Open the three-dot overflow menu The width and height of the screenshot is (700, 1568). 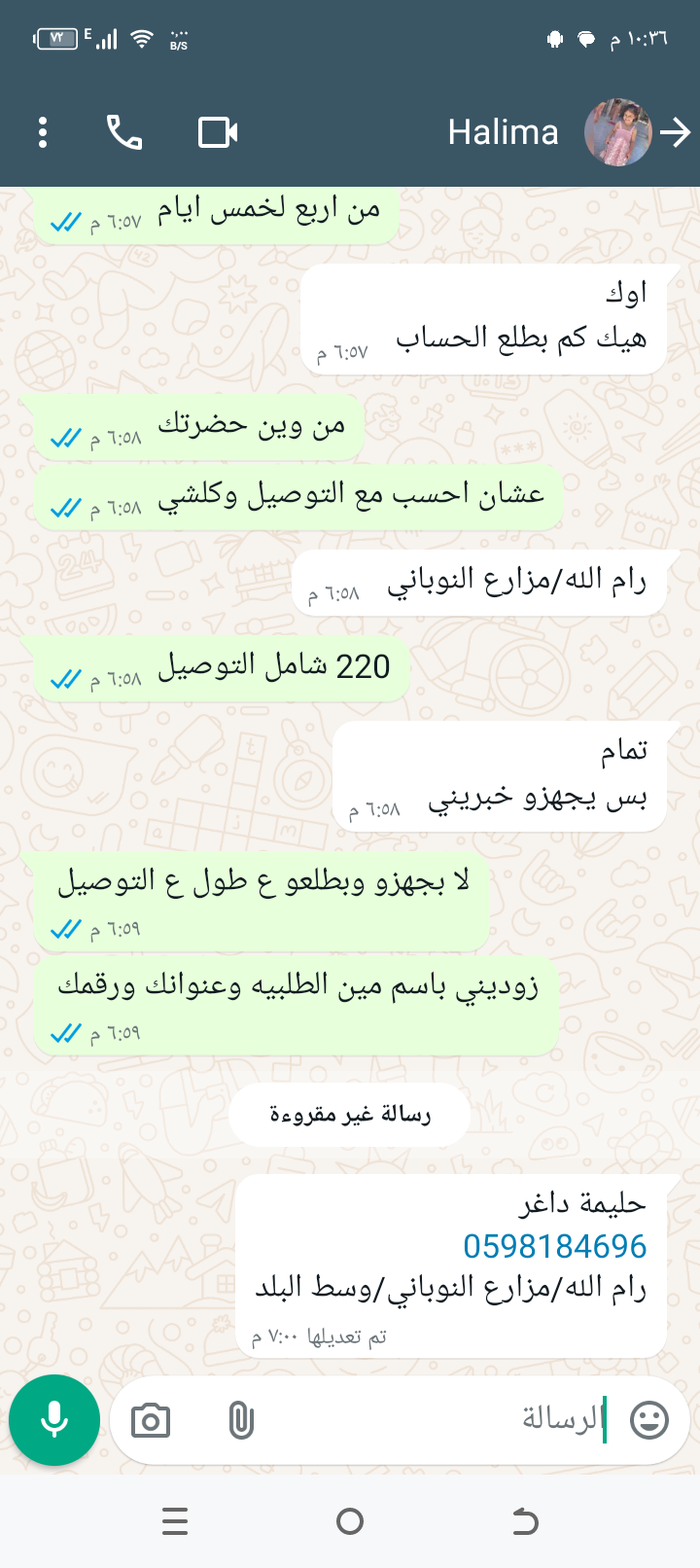[43, 132]
